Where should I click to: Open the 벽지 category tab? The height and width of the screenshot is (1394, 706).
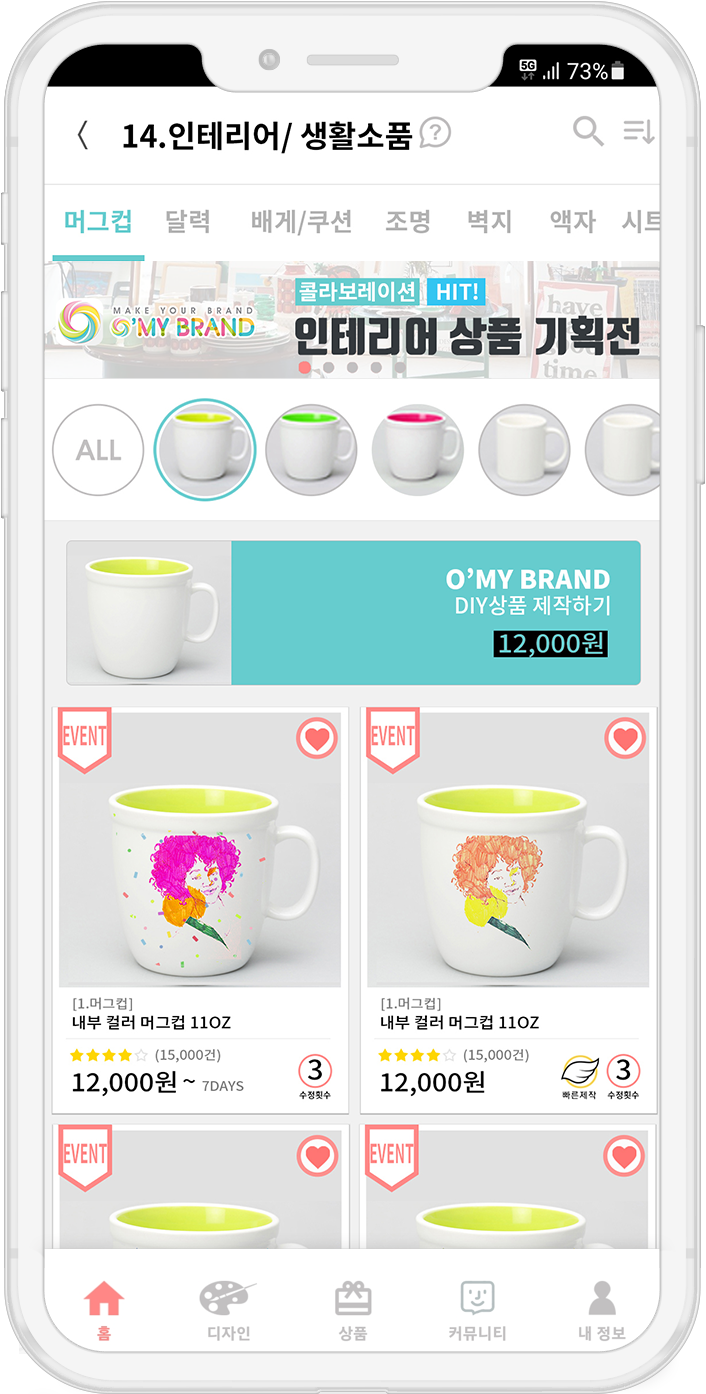click(489, 221)
